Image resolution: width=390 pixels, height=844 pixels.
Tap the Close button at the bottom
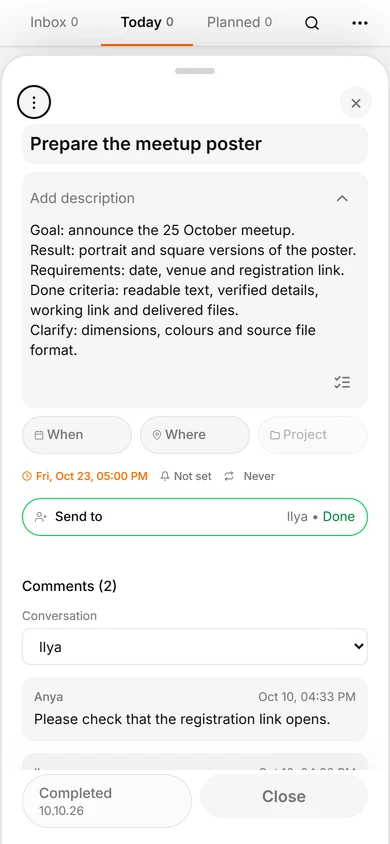(283, 797)
